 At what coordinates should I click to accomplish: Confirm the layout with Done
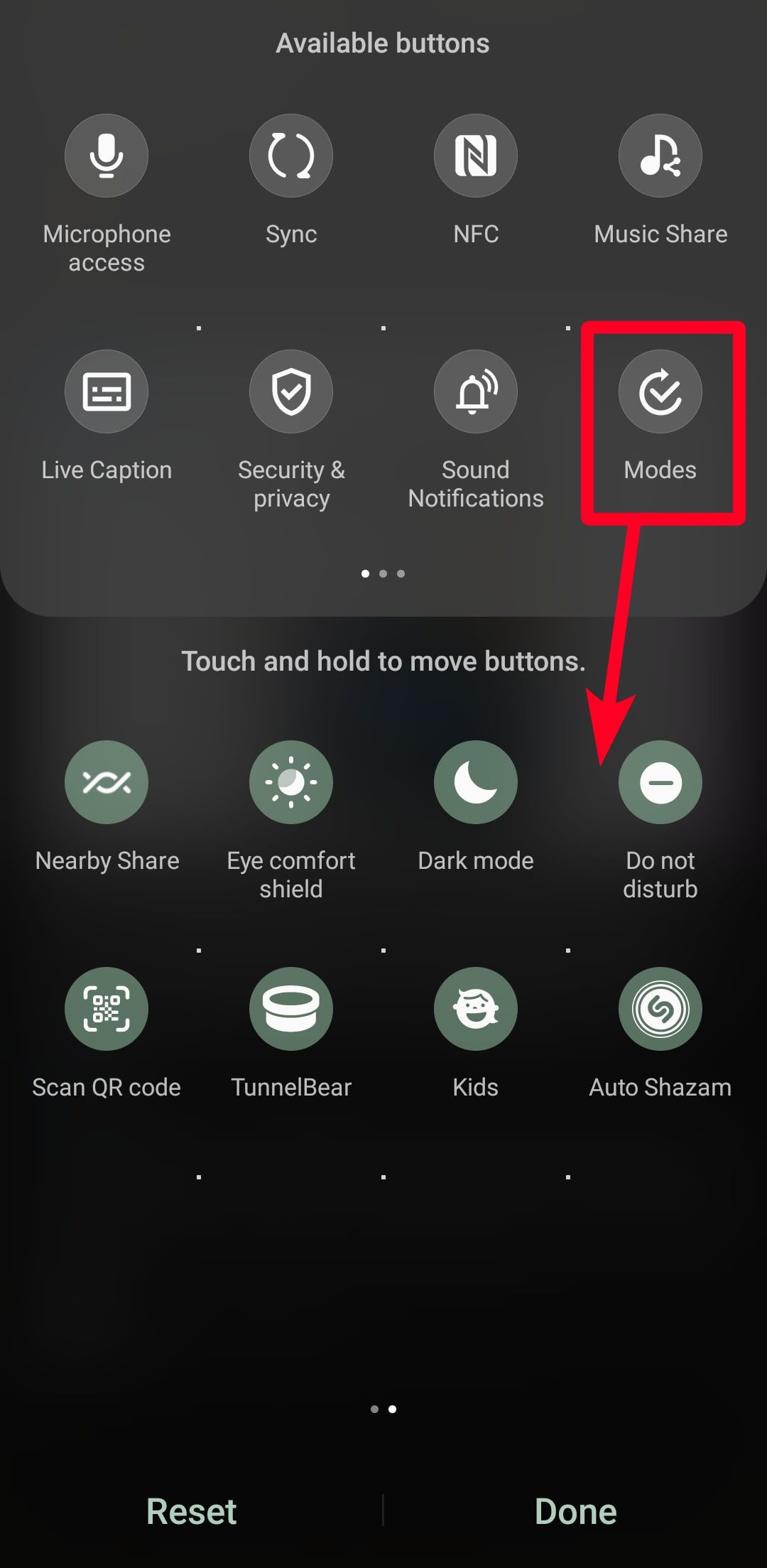pyautogui.click(x=575, y=1511)
